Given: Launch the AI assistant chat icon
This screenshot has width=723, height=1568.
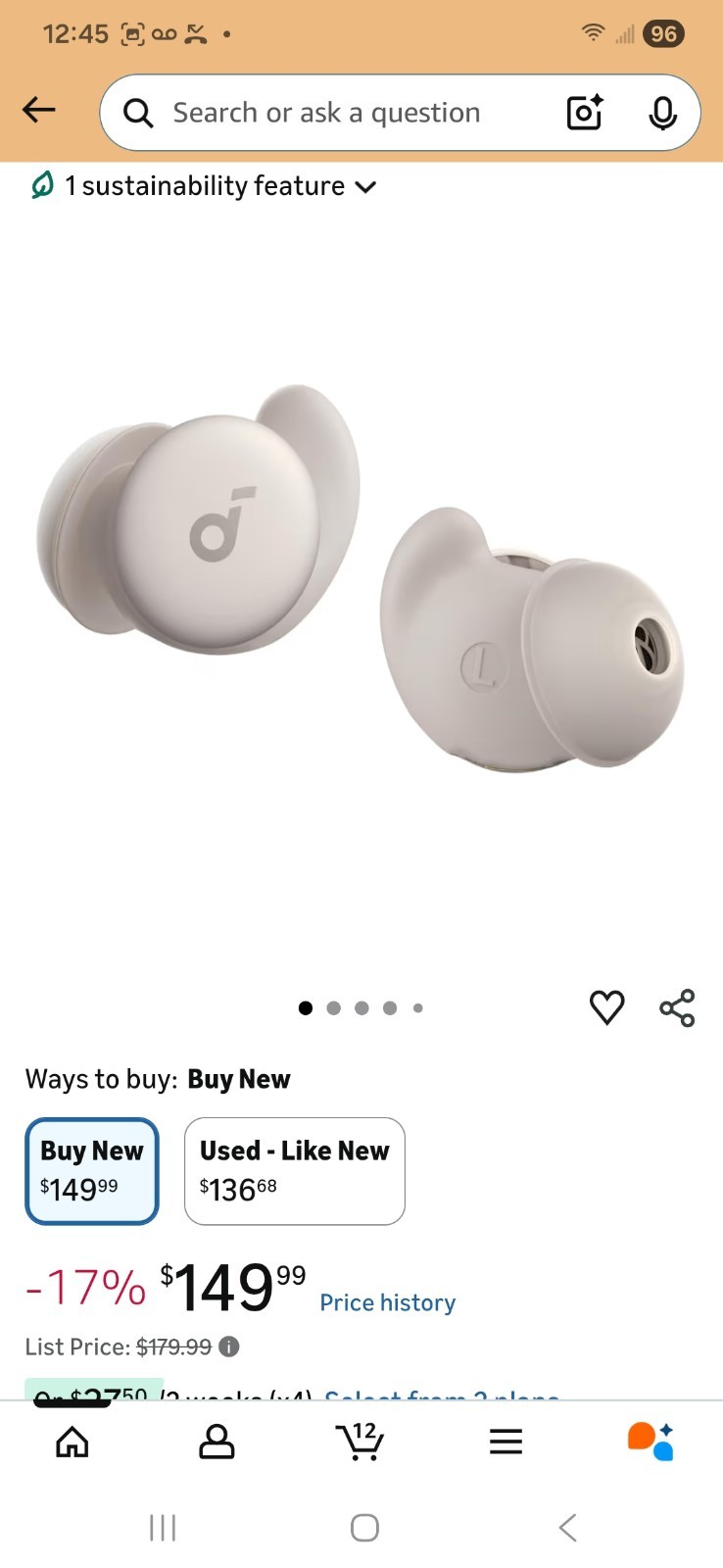Looking at the screenshot, I should pyautogui.click(x=651, y=1442).
